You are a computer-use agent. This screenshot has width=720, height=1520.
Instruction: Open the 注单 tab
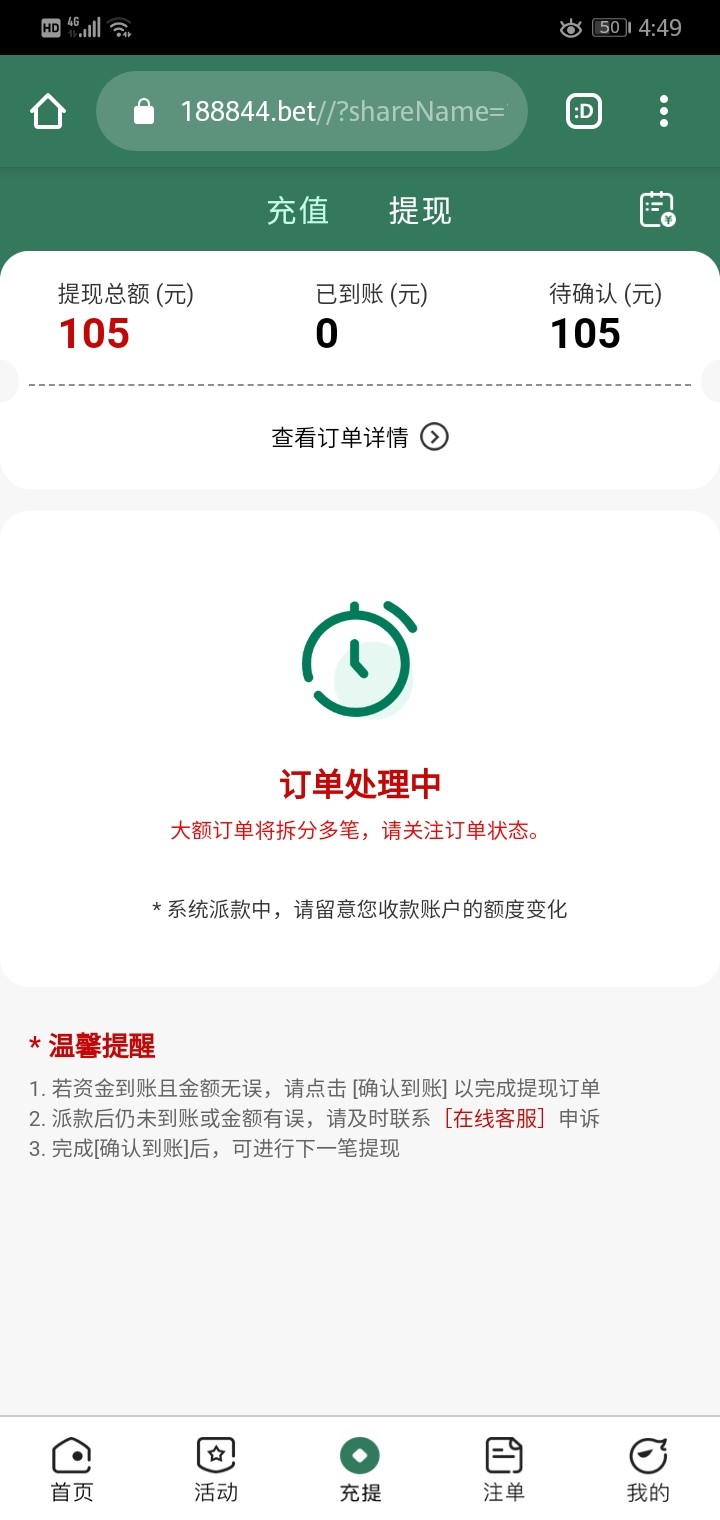pos(504,1470)
